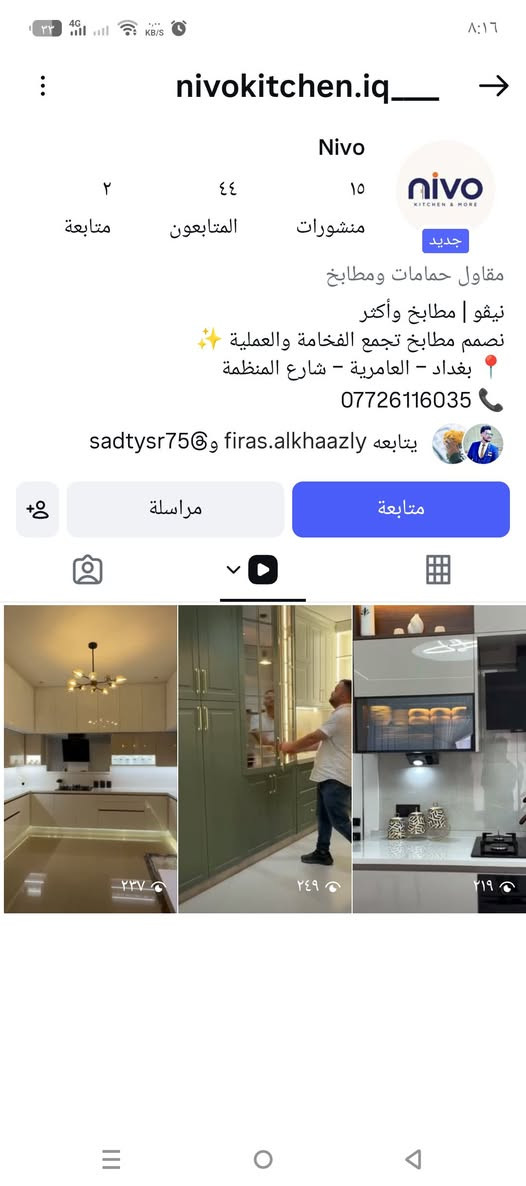Image resolution: width=526 pixels, height=1186 pixels.
Task: Follow Nivo with the blue متابعة button
Action: (400, 509)
